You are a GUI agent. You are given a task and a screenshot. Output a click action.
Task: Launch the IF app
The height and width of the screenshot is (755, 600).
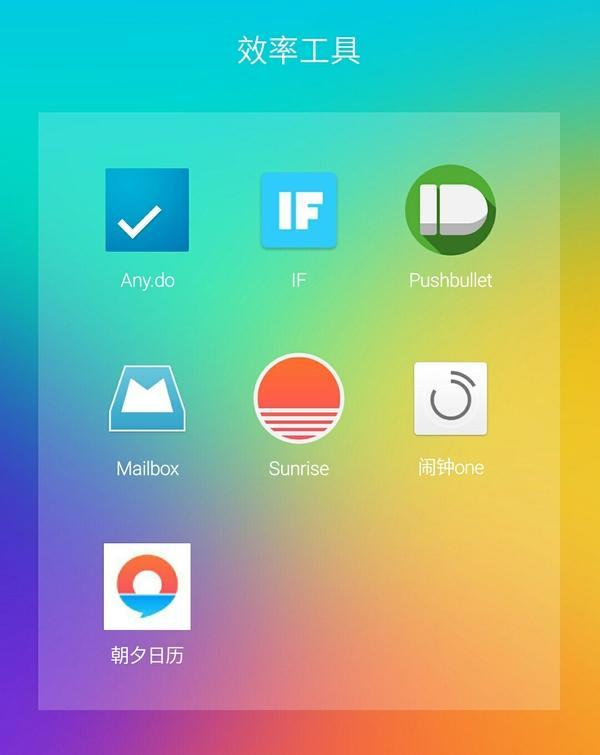pos(298,211)
